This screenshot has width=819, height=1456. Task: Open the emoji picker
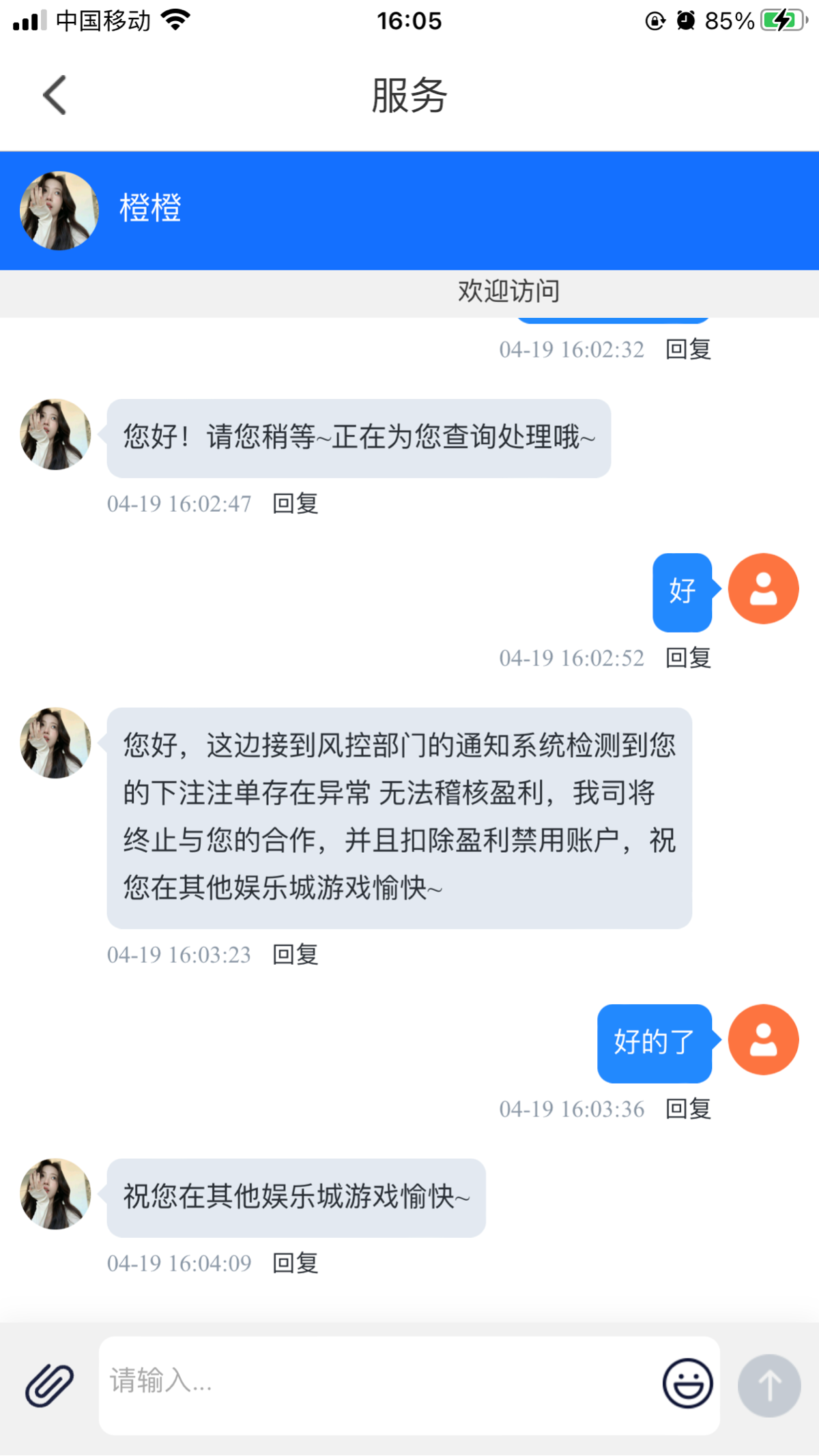coord(687,1384)
